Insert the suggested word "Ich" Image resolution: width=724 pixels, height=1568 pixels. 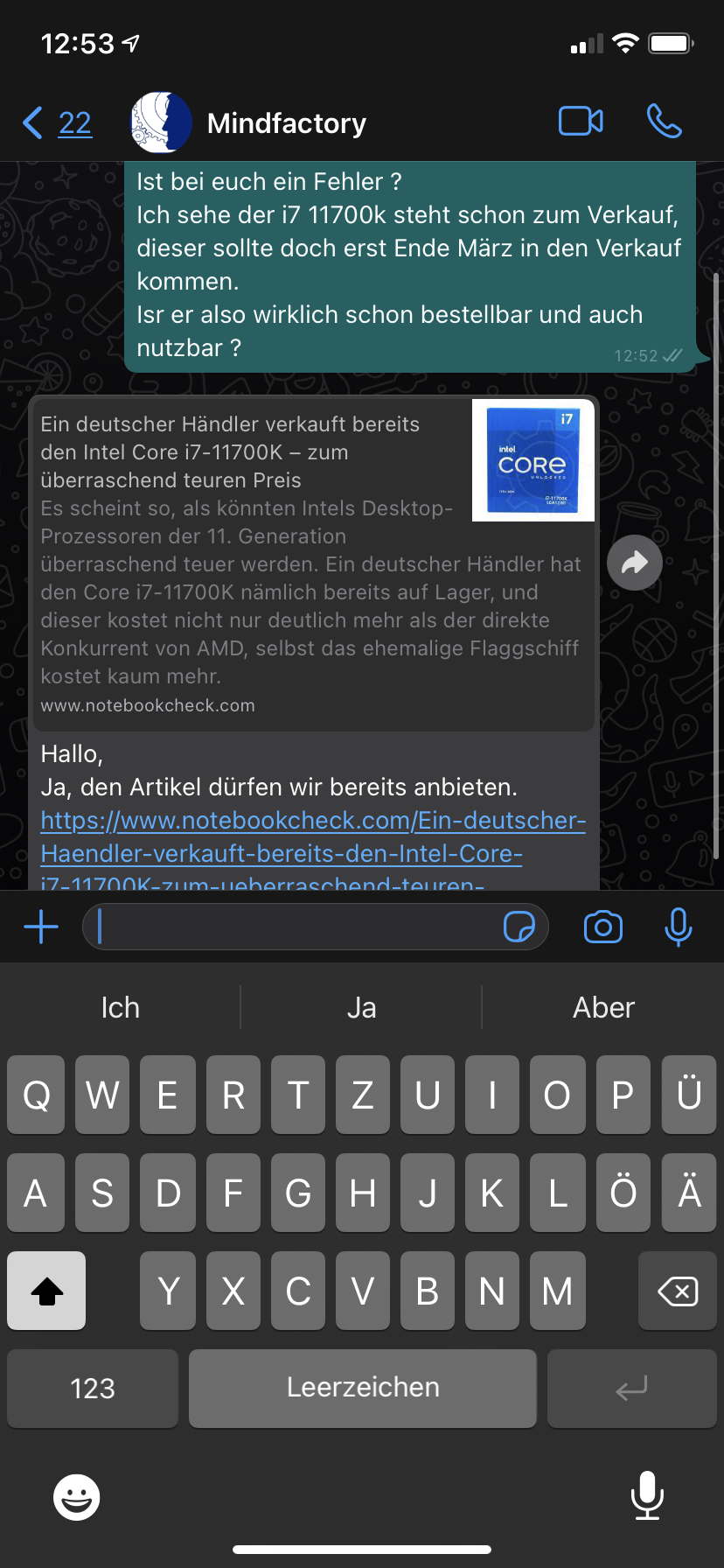coord(121,1008)
